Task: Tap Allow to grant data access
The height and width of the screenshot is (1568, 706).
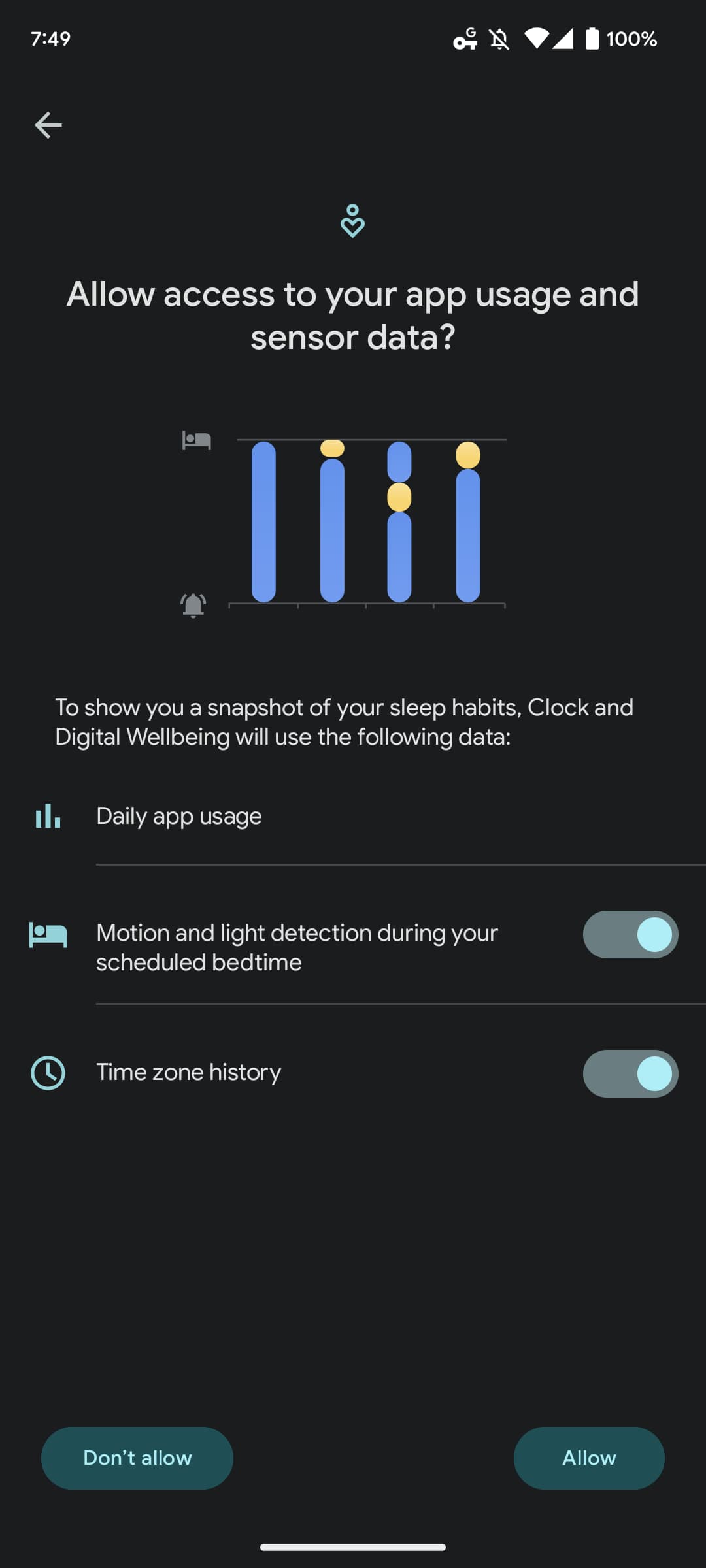Action: (588, 1458)
